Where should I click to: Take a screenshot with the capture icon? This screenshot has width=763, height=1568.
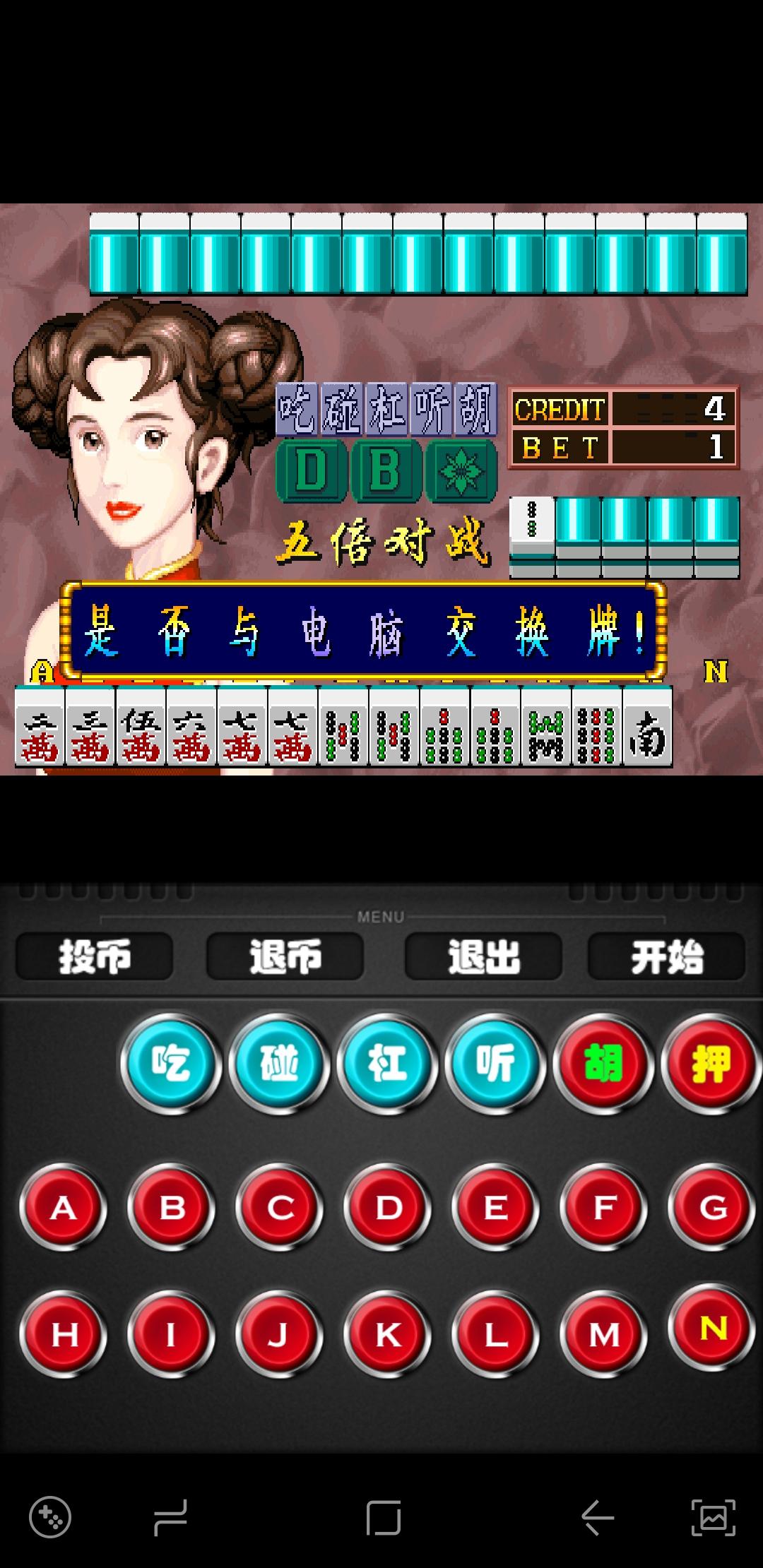(713, 1516)
